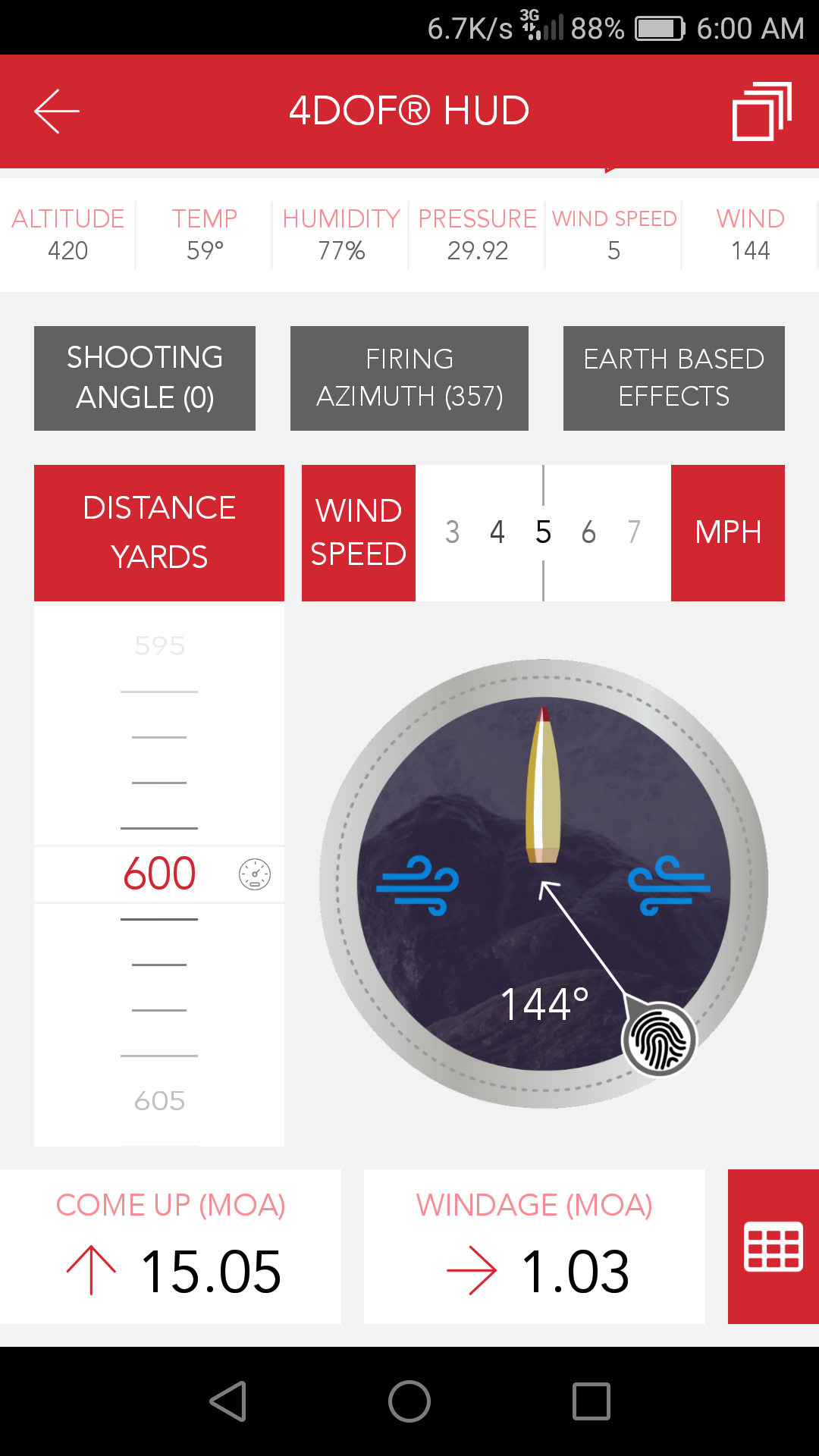This screenshot has width=819, height=1456.
Task: Edit the Temp value 59°
Action: point(205,235)
